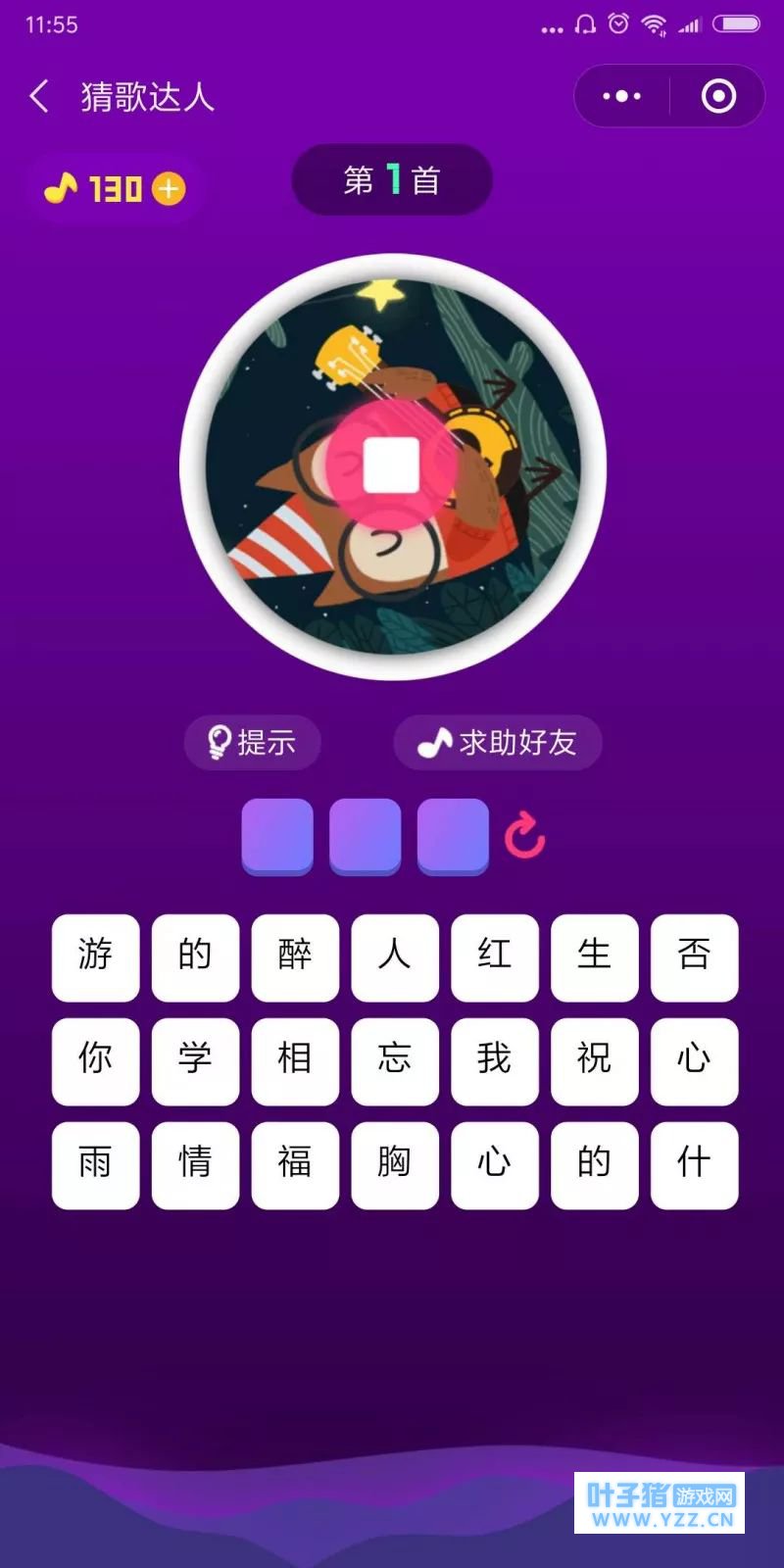Viewport: 784px width, 1568px height.
Task: Choose the character 什
Action: pyautogui.click(x=694, y=1165)
